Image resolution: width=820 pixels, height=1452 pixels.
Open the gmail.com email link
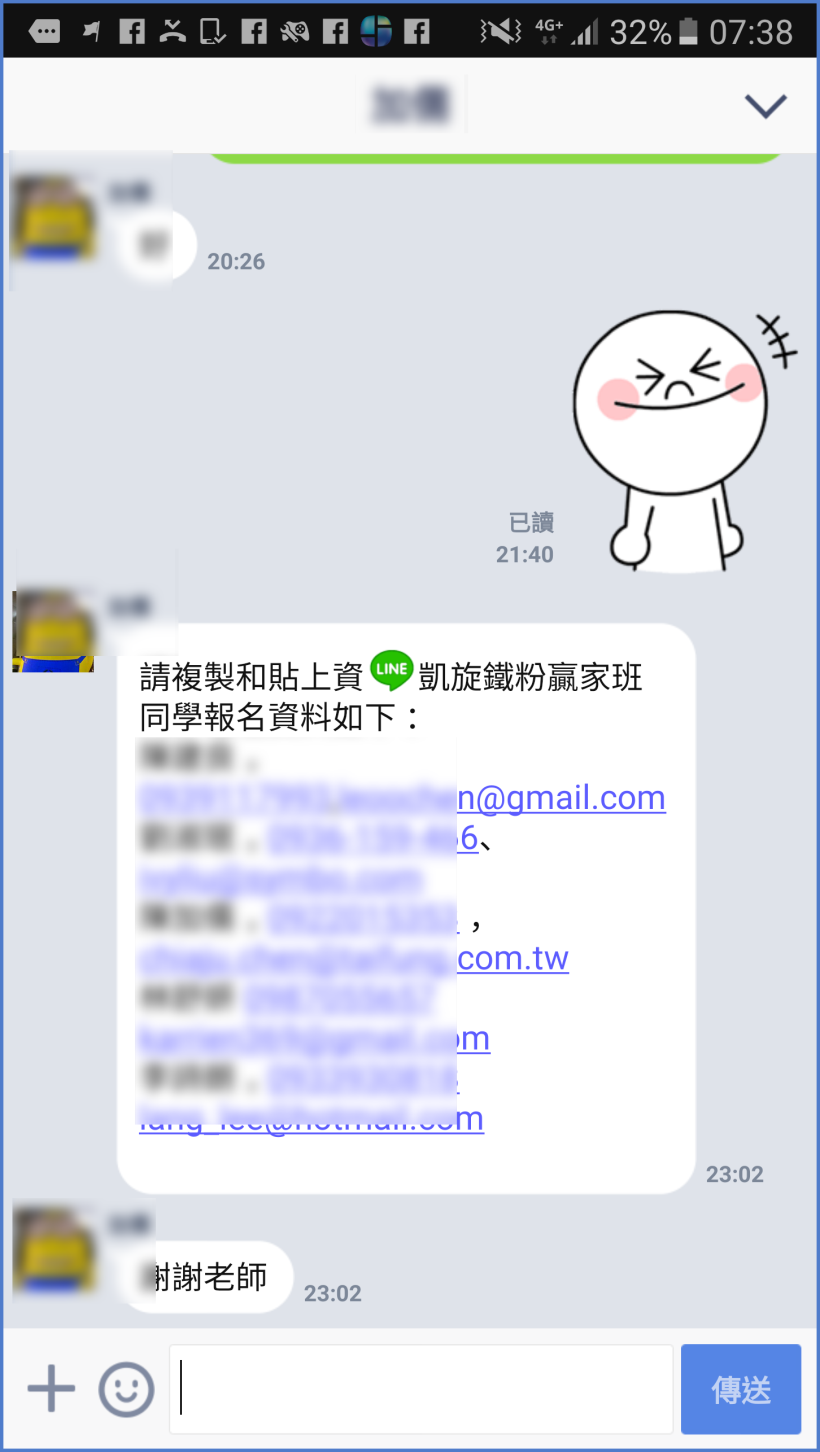[x=570, y=798]
